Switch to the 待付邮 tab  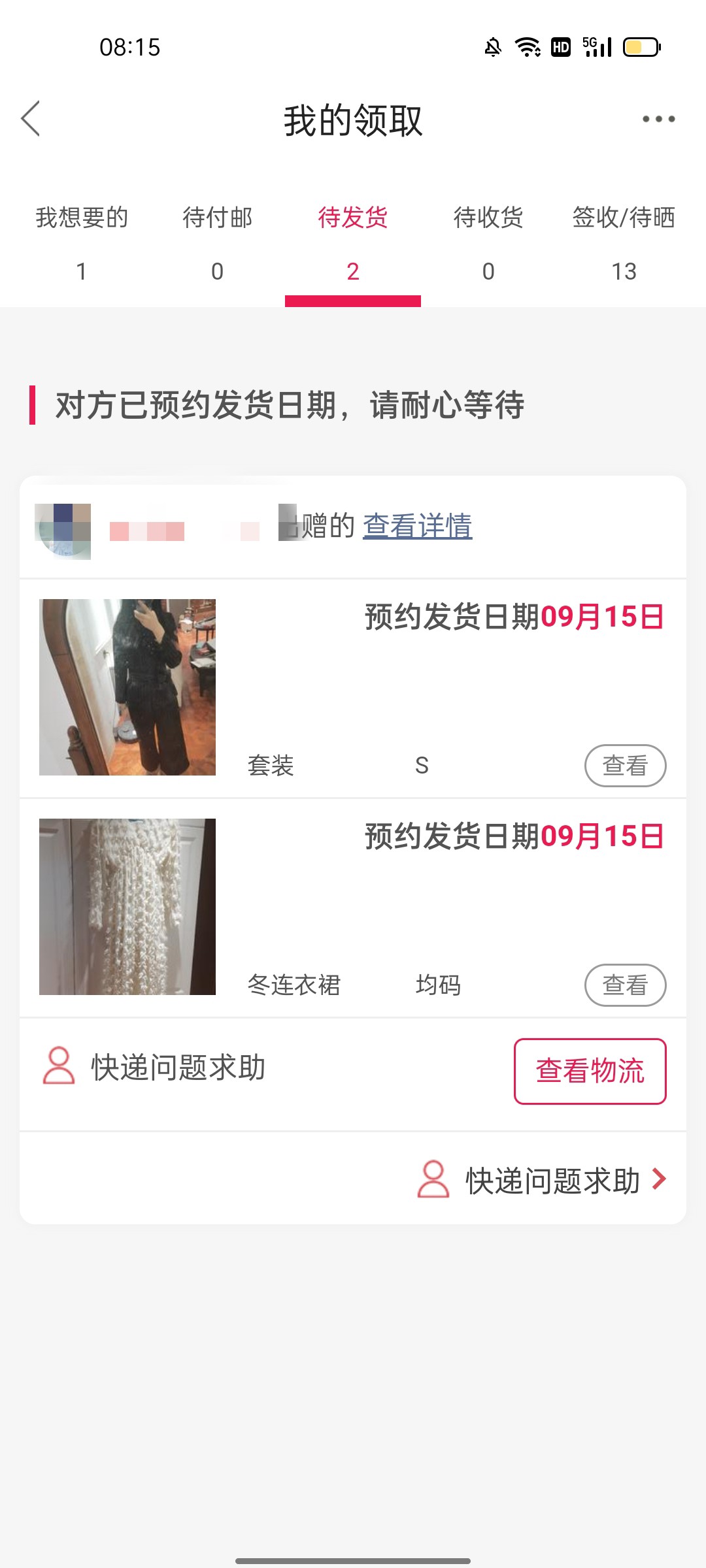[x=217, y=242]
